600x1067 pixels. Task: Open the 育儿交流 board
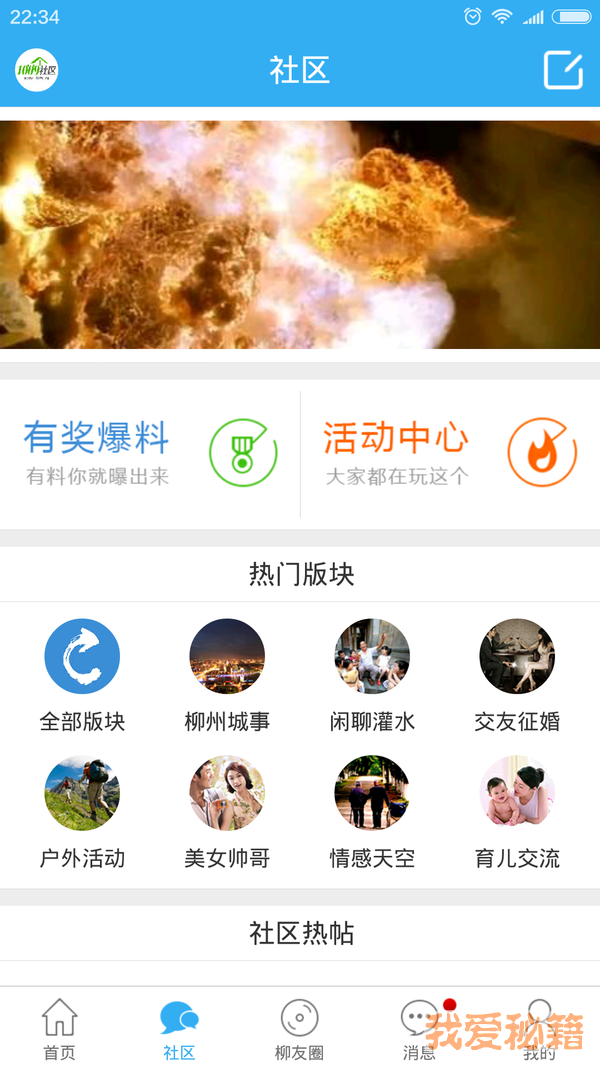(517, 811)
